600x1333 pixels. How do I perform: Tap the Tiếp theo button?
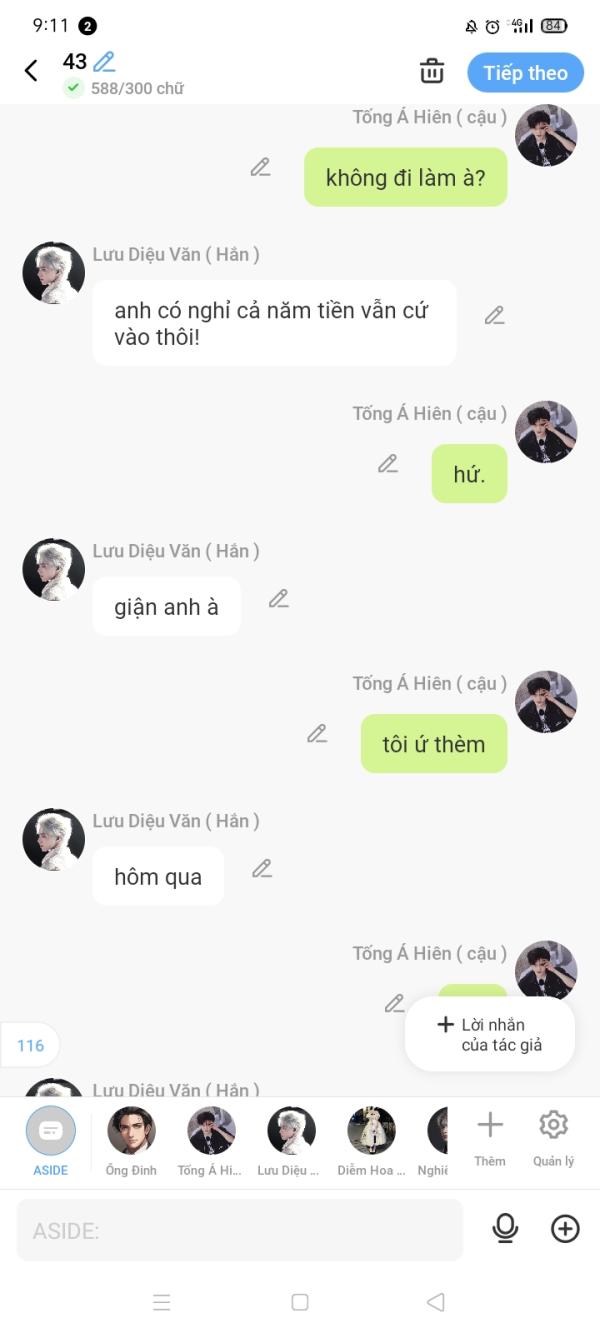tap(525, 73)
